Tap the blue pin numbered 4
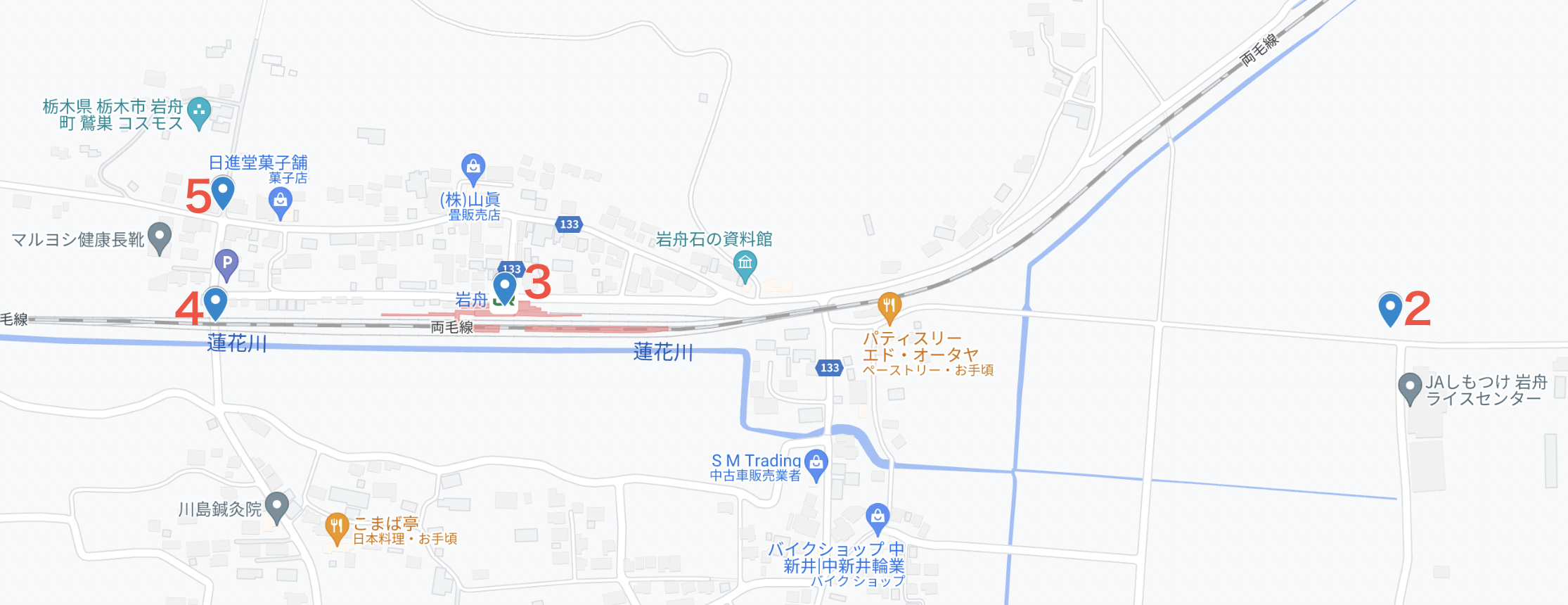 pos(215,302)
